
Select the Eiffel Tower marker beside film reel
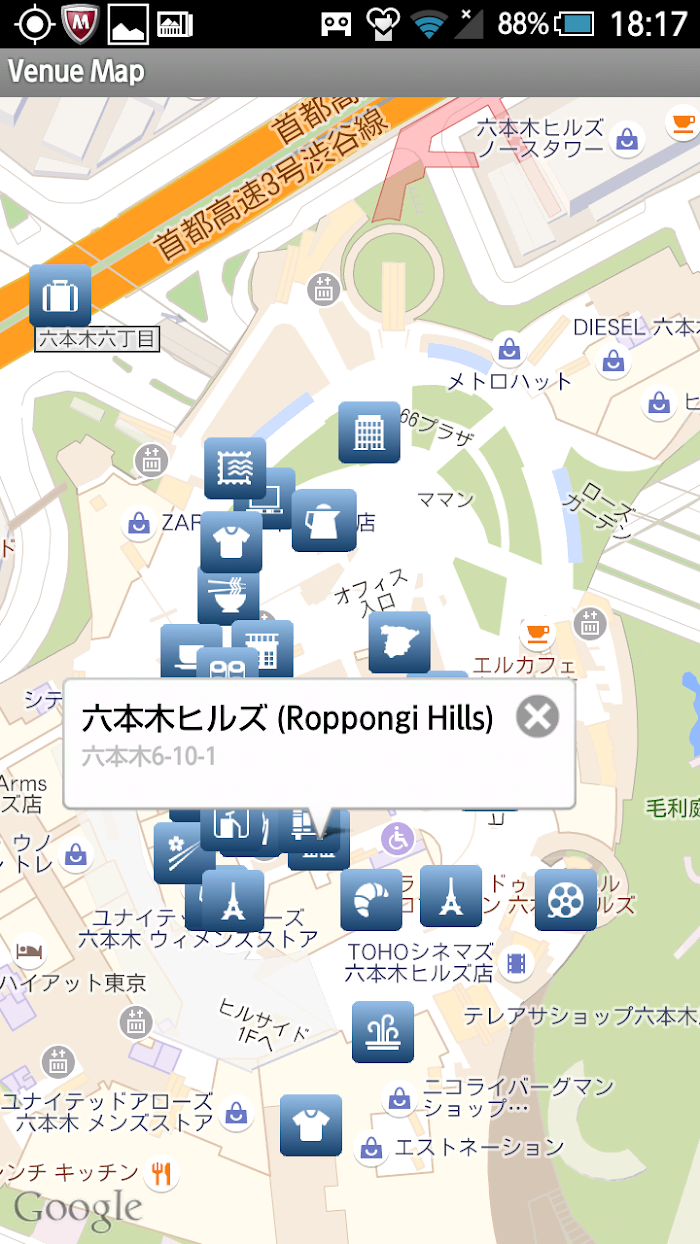(x=451, y=896)
